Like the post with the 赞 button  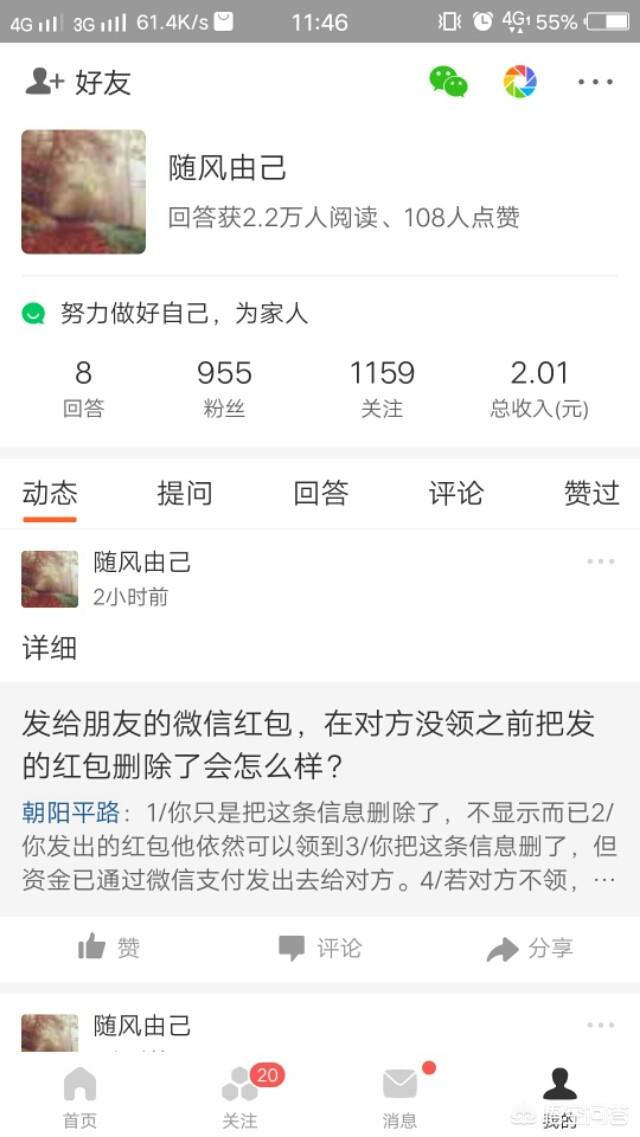pos(109,948)
